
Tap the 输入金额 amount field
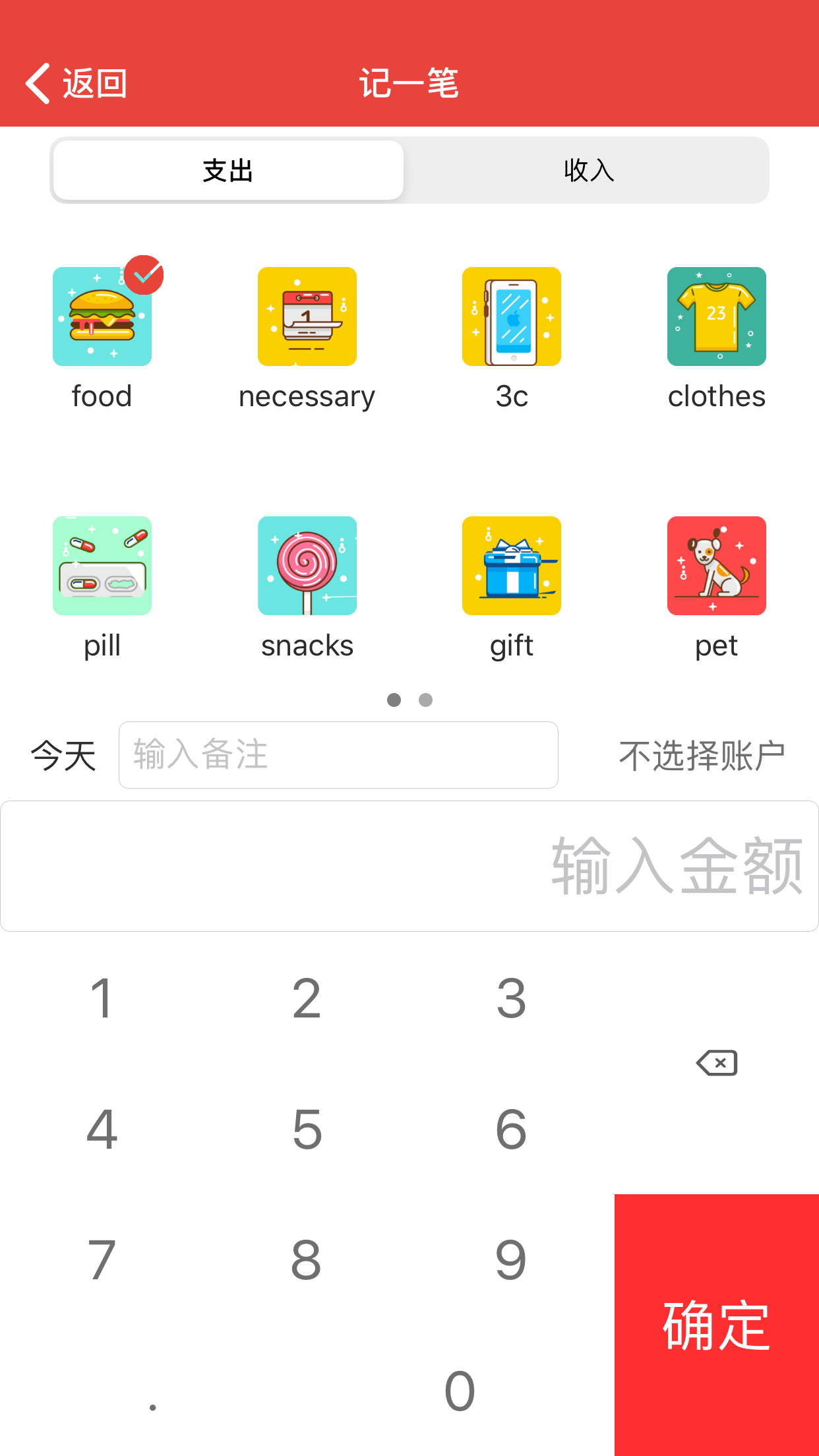pos(409,866)
